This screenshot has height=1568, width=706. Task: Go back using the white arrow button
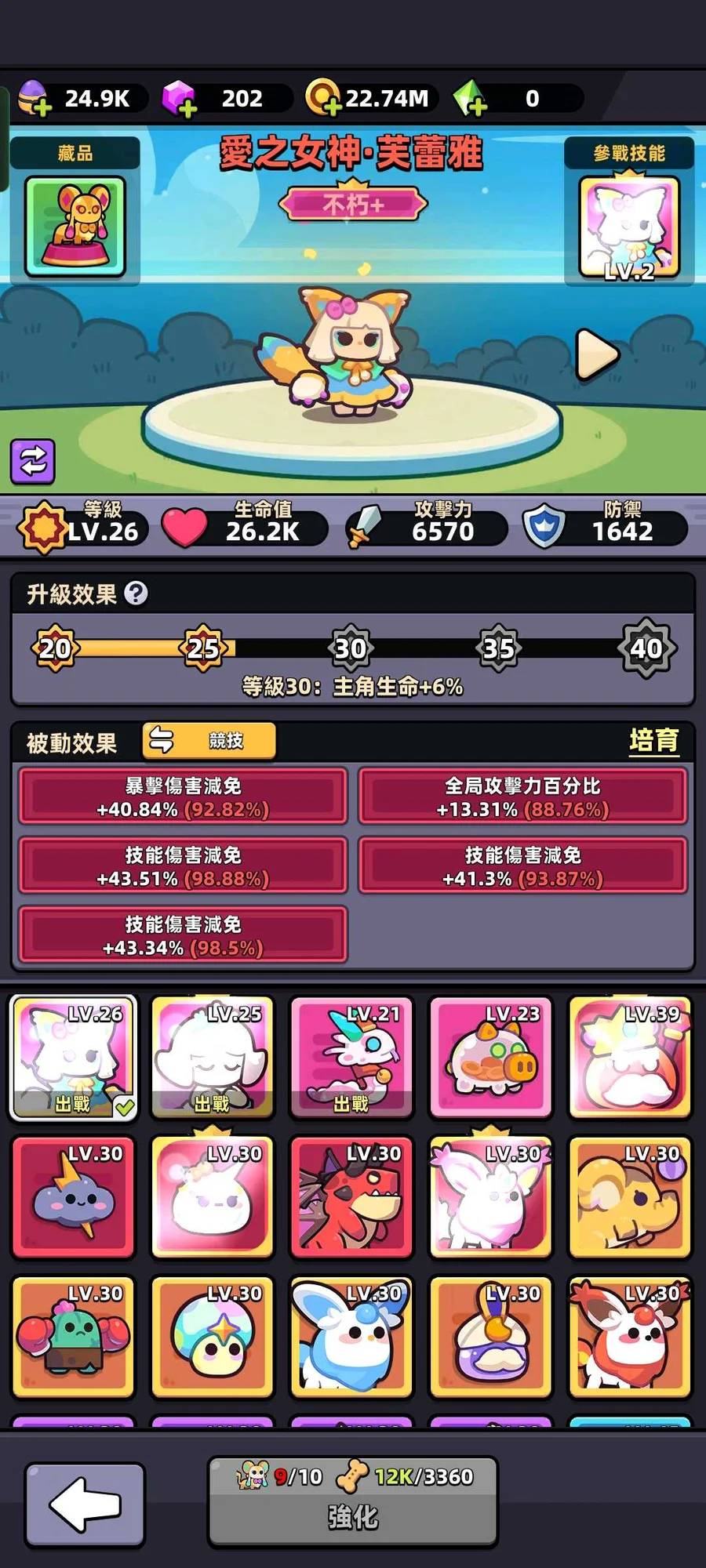[x=85, y=1504]
